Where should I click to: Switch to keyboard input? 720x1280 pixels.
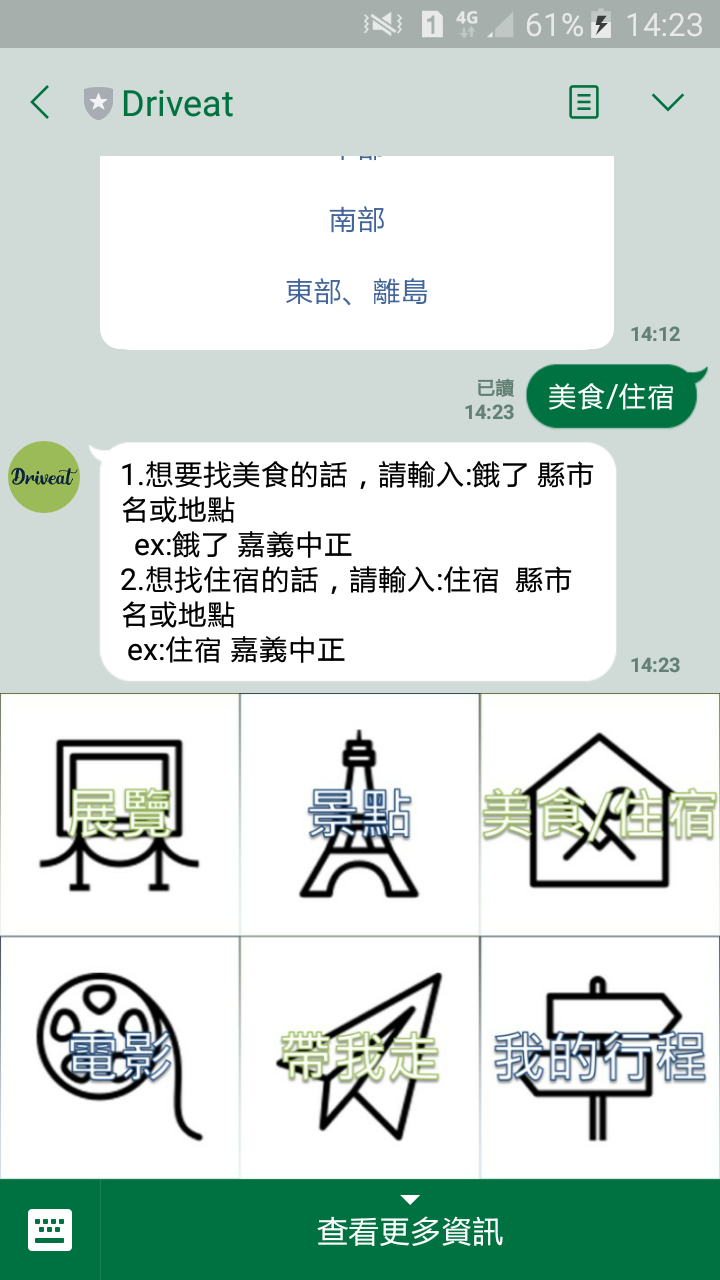click(50, 1230)
